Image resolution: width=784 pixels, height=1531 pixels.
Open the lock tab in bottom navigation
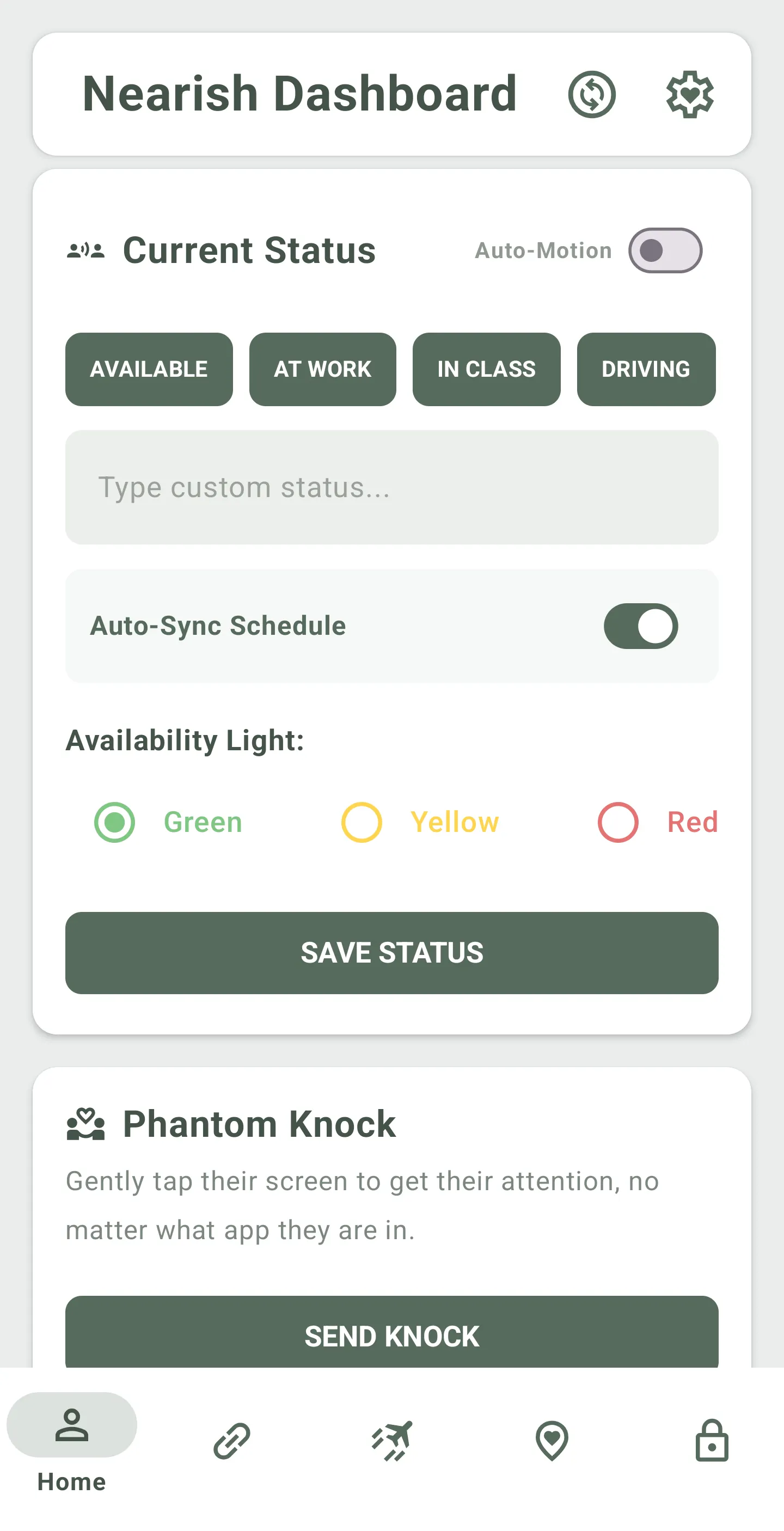coord(712,1441)
